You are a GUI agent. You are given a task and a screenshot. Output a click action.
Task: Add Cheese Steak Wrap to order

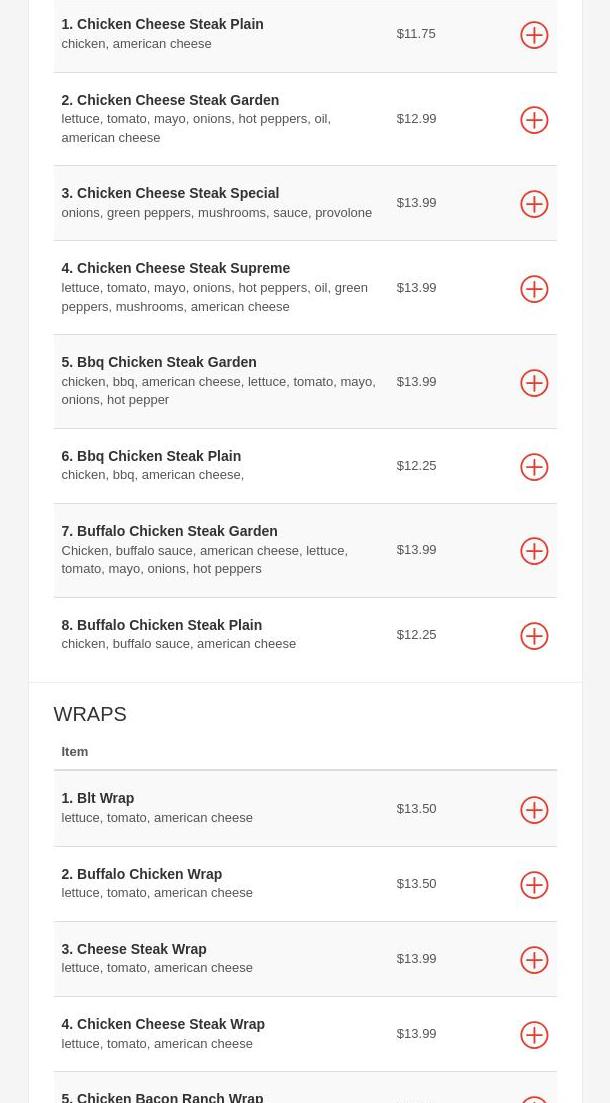(x=534, y=960)
